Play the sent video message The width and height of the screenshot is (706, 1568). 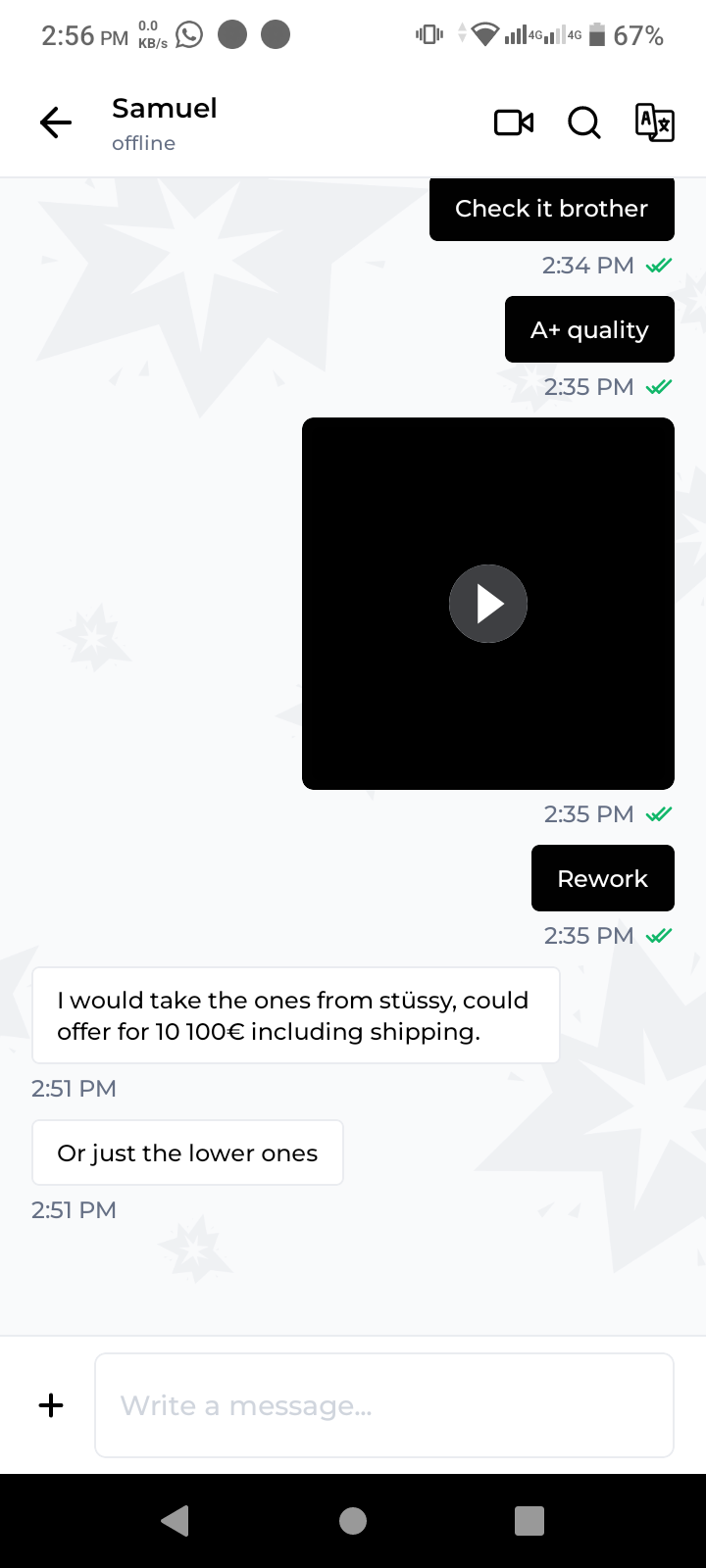488,604
